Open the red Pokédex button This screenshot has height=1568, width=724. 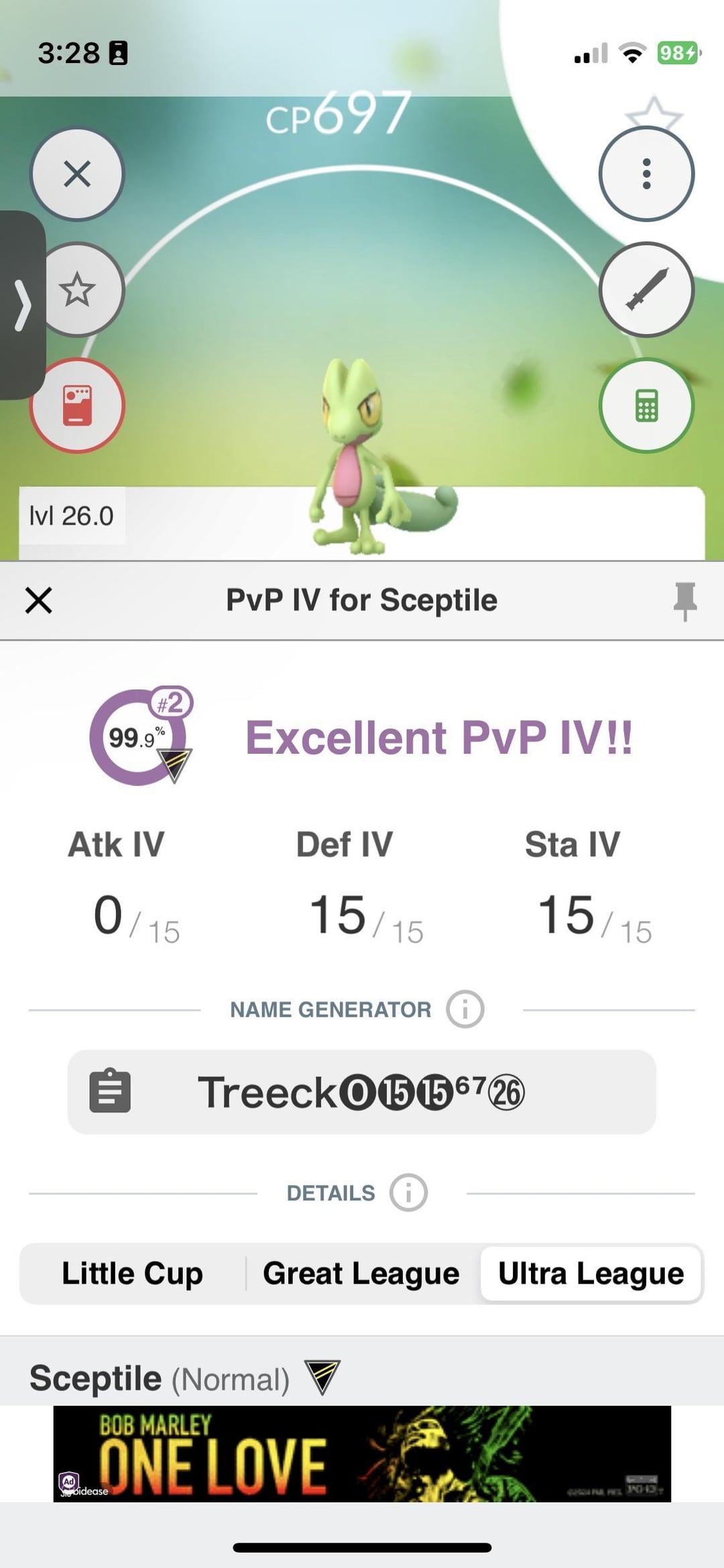point(77,406)
